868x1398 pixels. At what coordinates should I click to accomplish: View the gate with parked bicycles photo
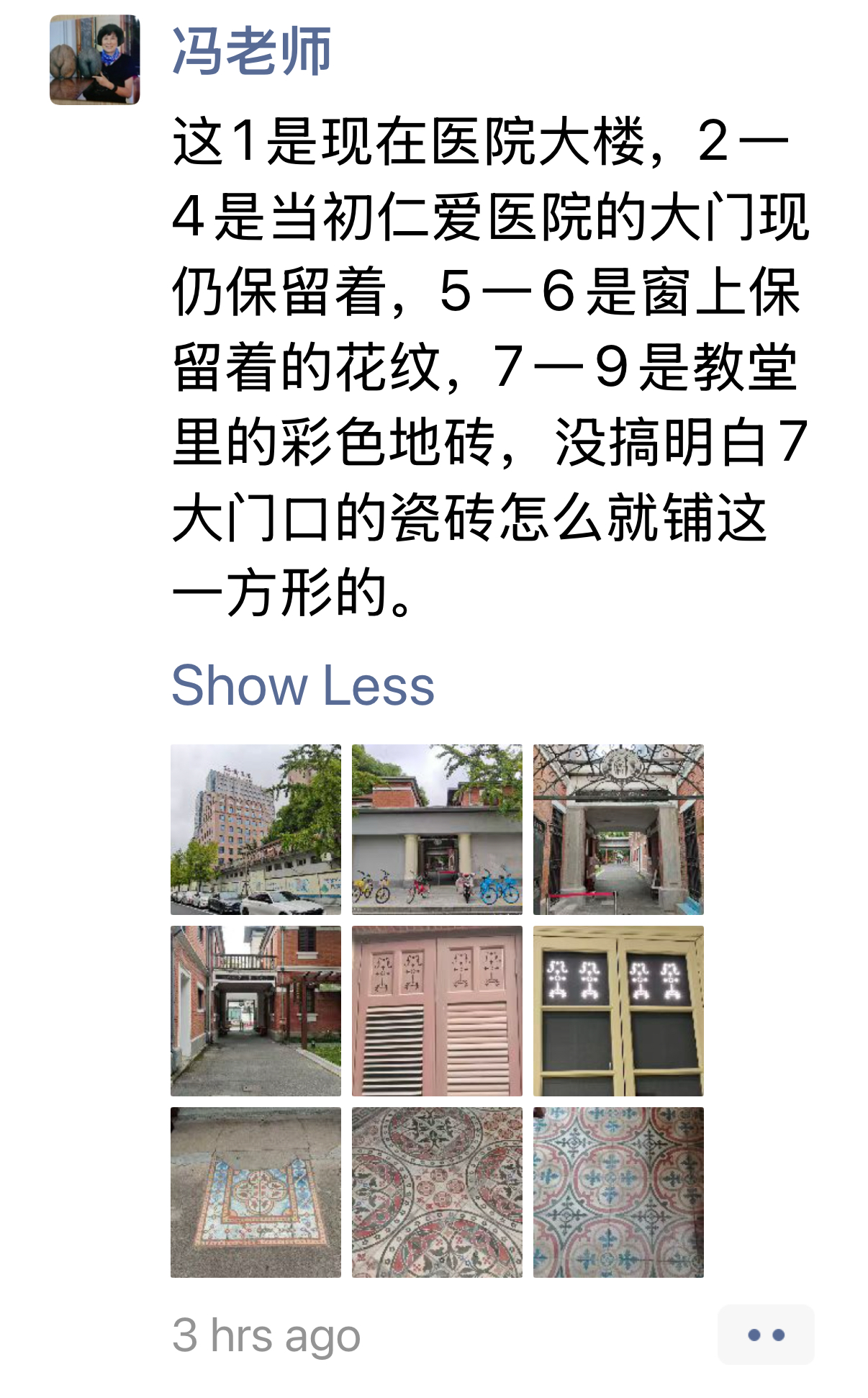click(x=437, y=829)
